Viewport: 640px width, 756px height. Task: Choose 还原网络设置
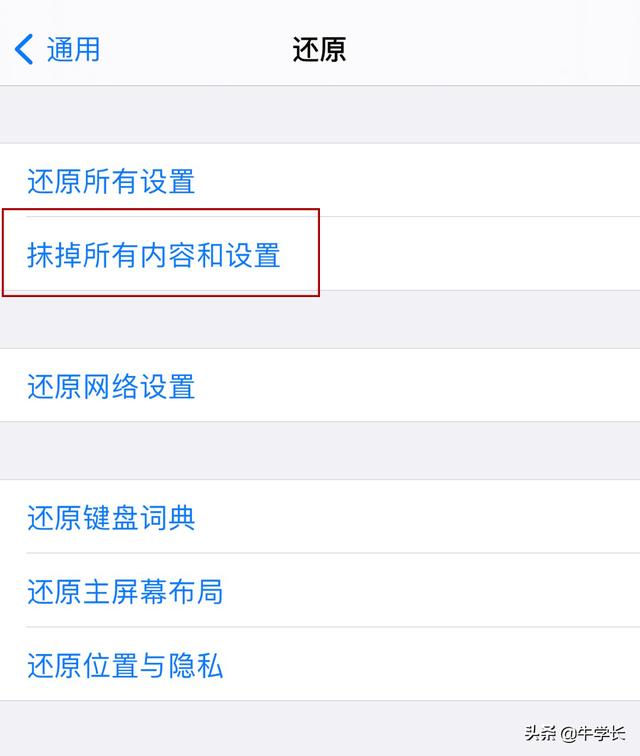tap(320, 386)
